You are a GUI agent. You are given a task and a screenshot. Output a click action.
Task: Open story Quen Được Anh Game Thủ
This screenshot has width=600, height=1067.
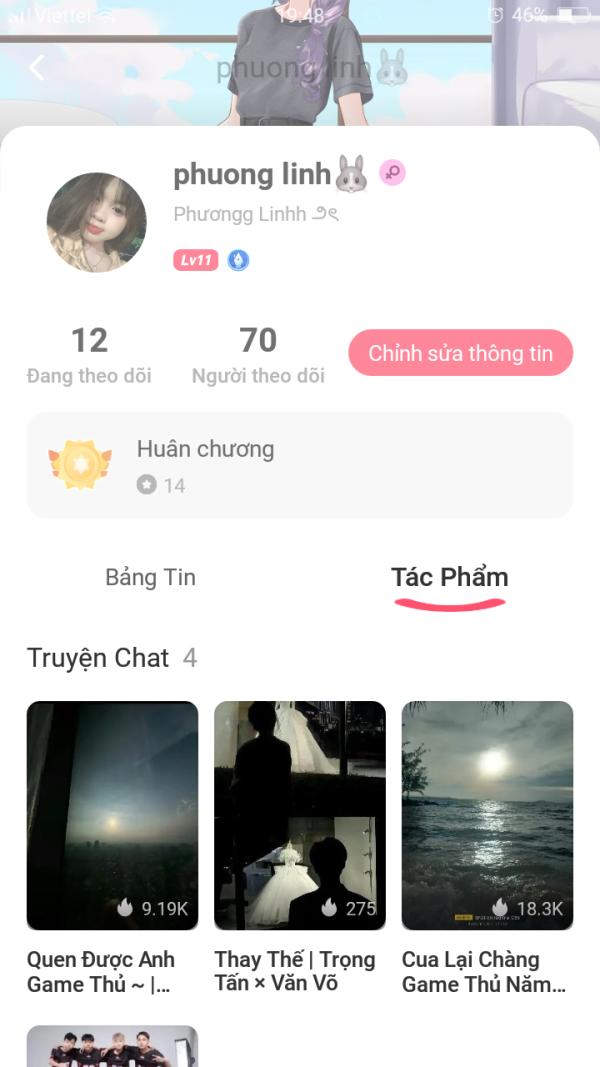(112, 815)
